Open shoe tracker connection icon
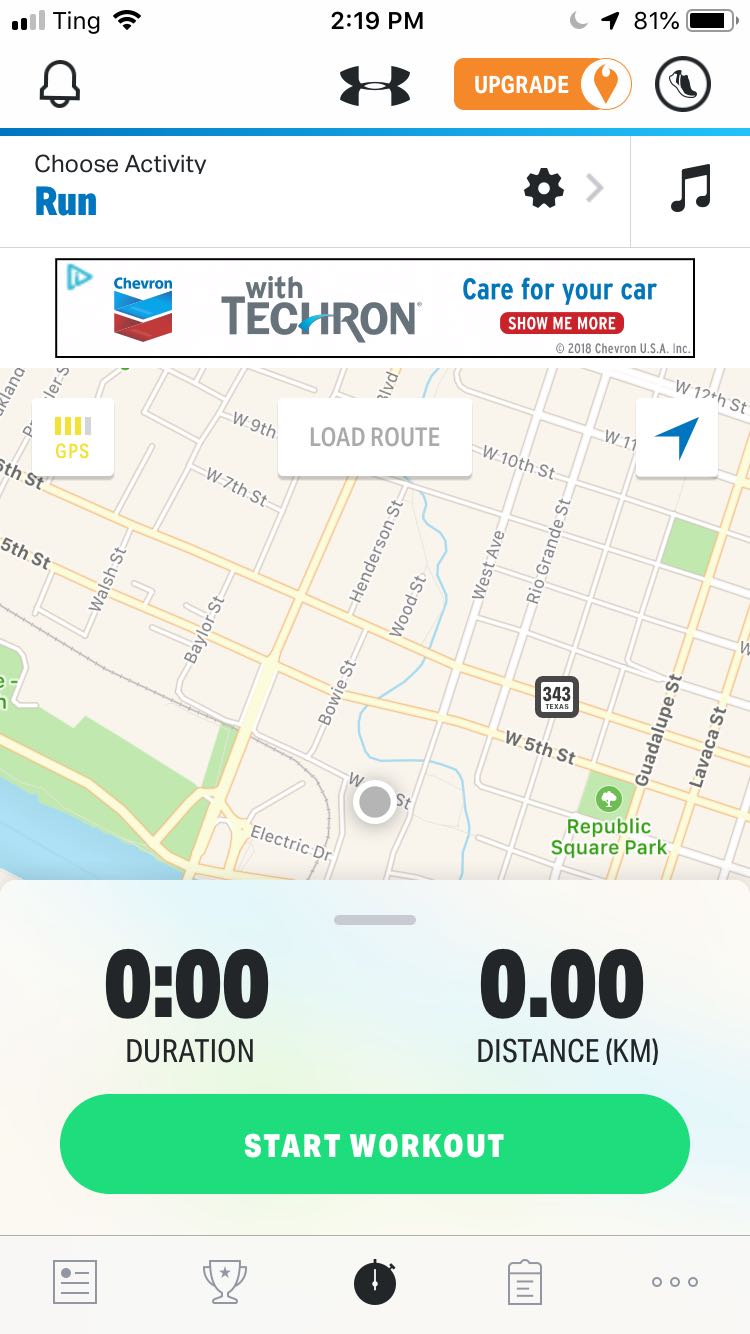 [x=684, y=85]
